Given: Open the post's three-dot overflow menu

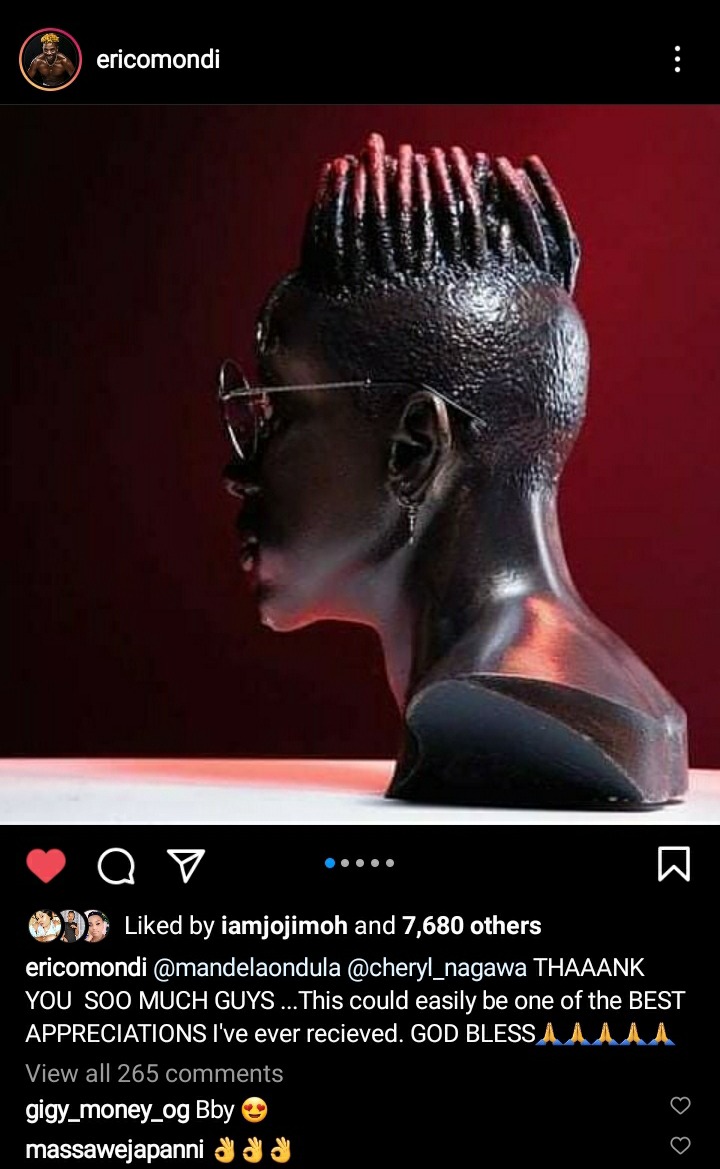Looking at the screenshot, I should [x=677, y=60].
